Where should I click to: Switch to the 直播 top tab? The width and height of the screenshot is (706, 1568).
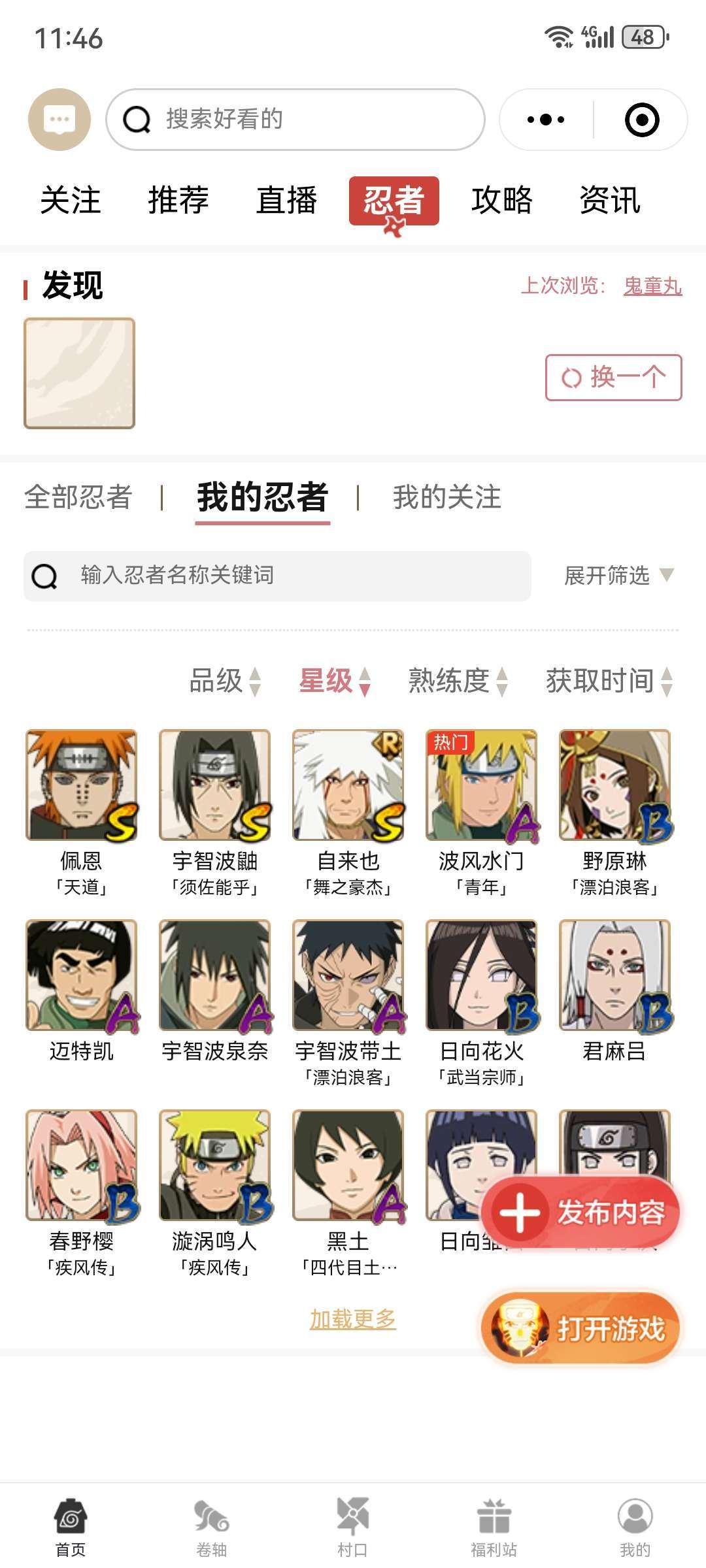click(x=286, y=200)
